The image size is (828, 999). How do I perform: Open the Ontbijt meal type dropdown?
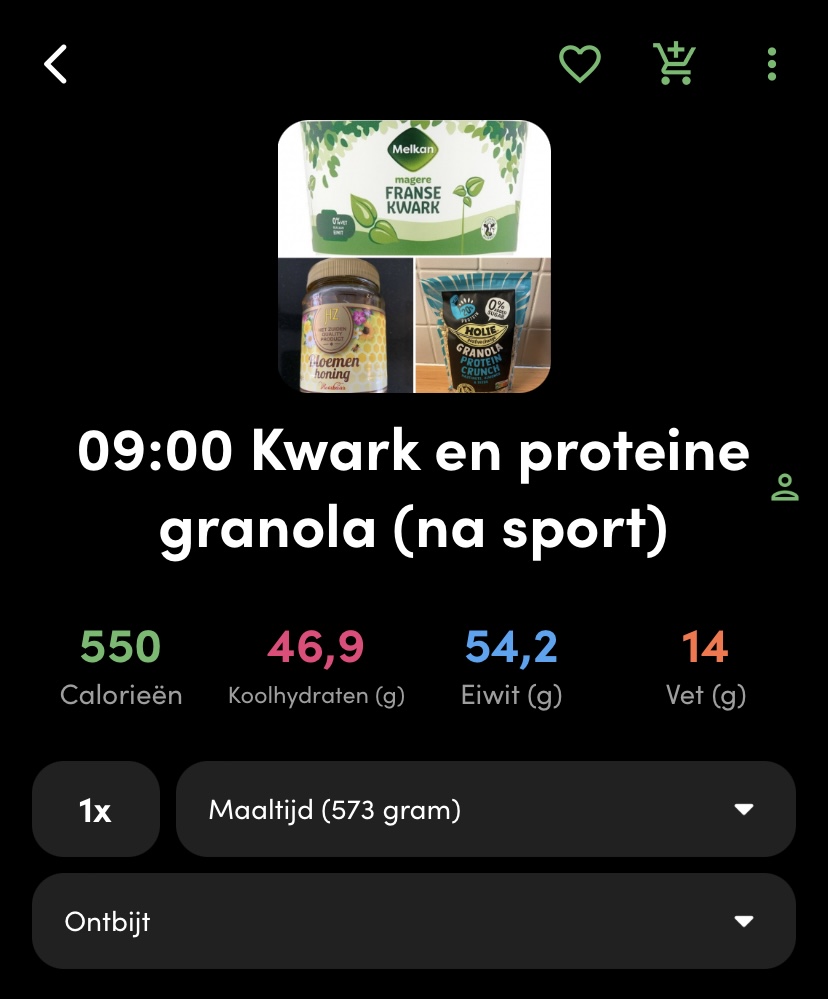coord(414,921)
